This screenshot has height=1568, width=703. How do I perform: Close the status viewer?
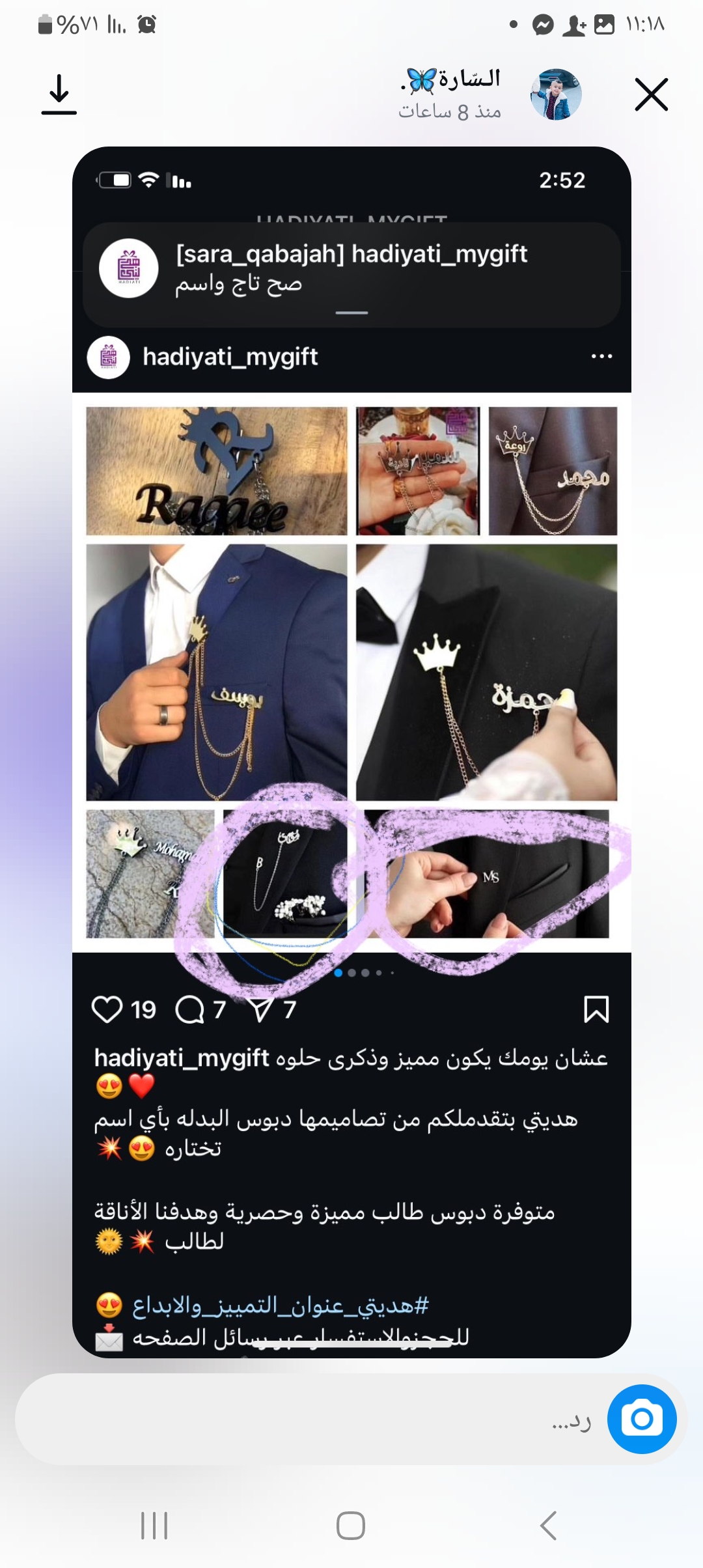point(651,95)
